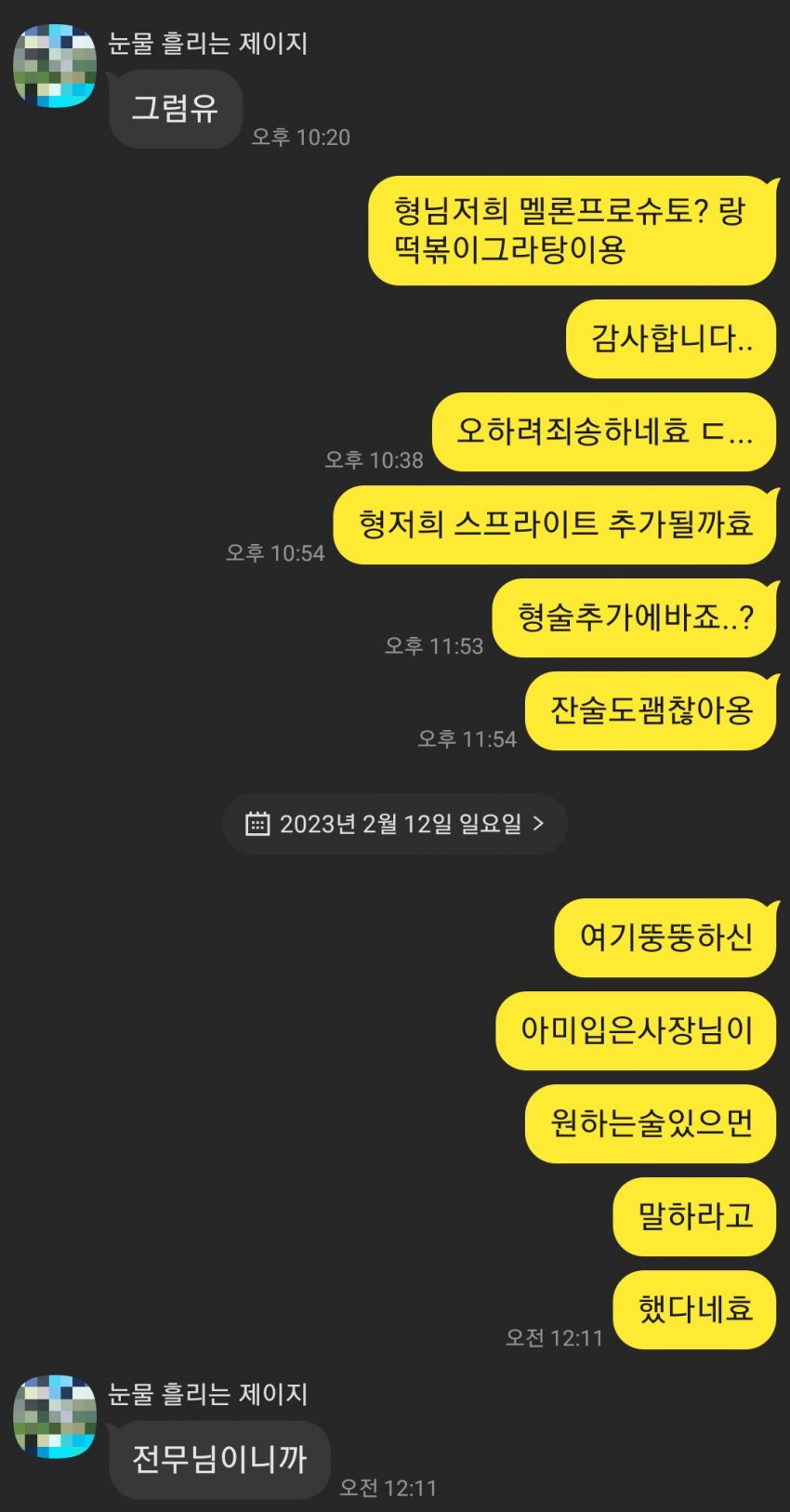Viewport: 790px width, 1512px height.
Task: Open the 2023년 2월 12일 일요일 date chip
Action: (x=395, y=824)
